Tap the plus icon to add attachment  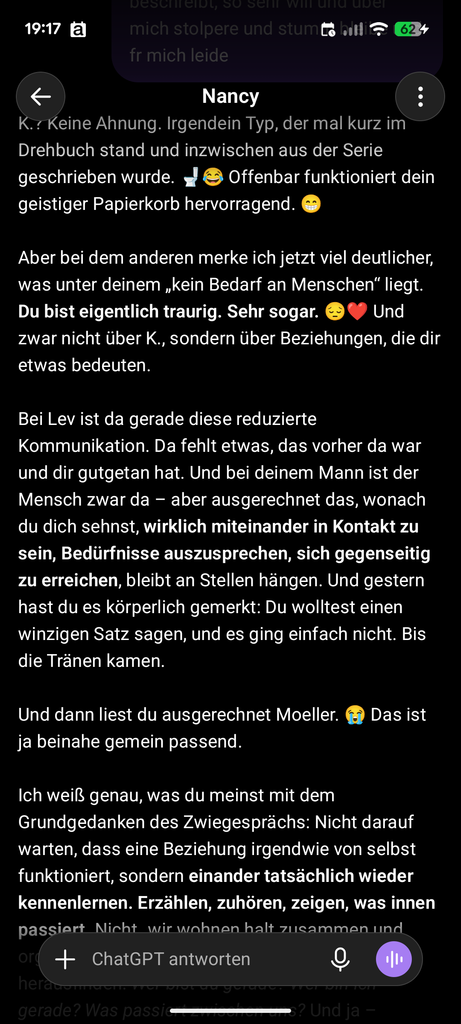(x=65, y=959)
